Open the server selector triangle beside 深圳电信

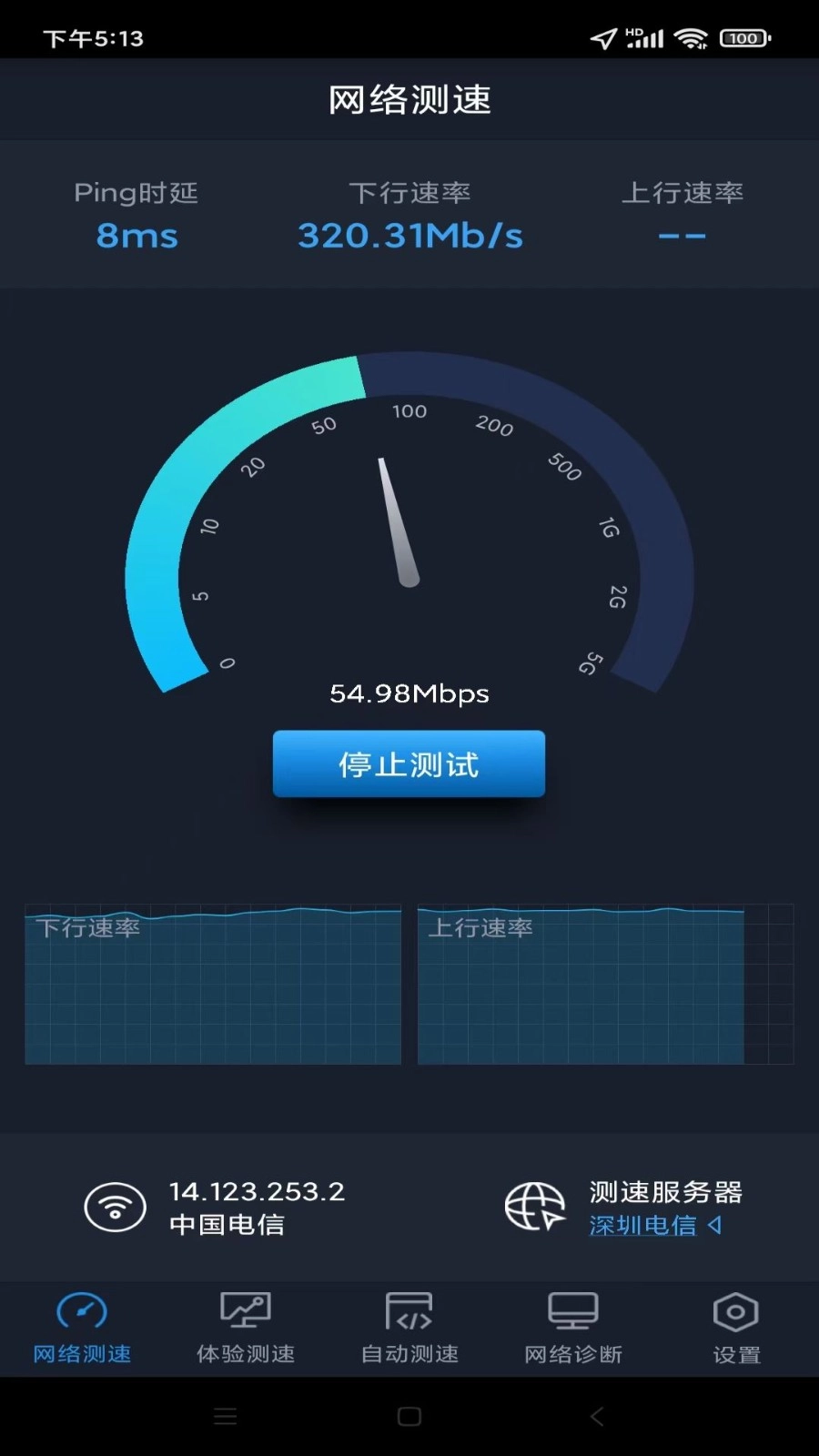click(715, 1226)
